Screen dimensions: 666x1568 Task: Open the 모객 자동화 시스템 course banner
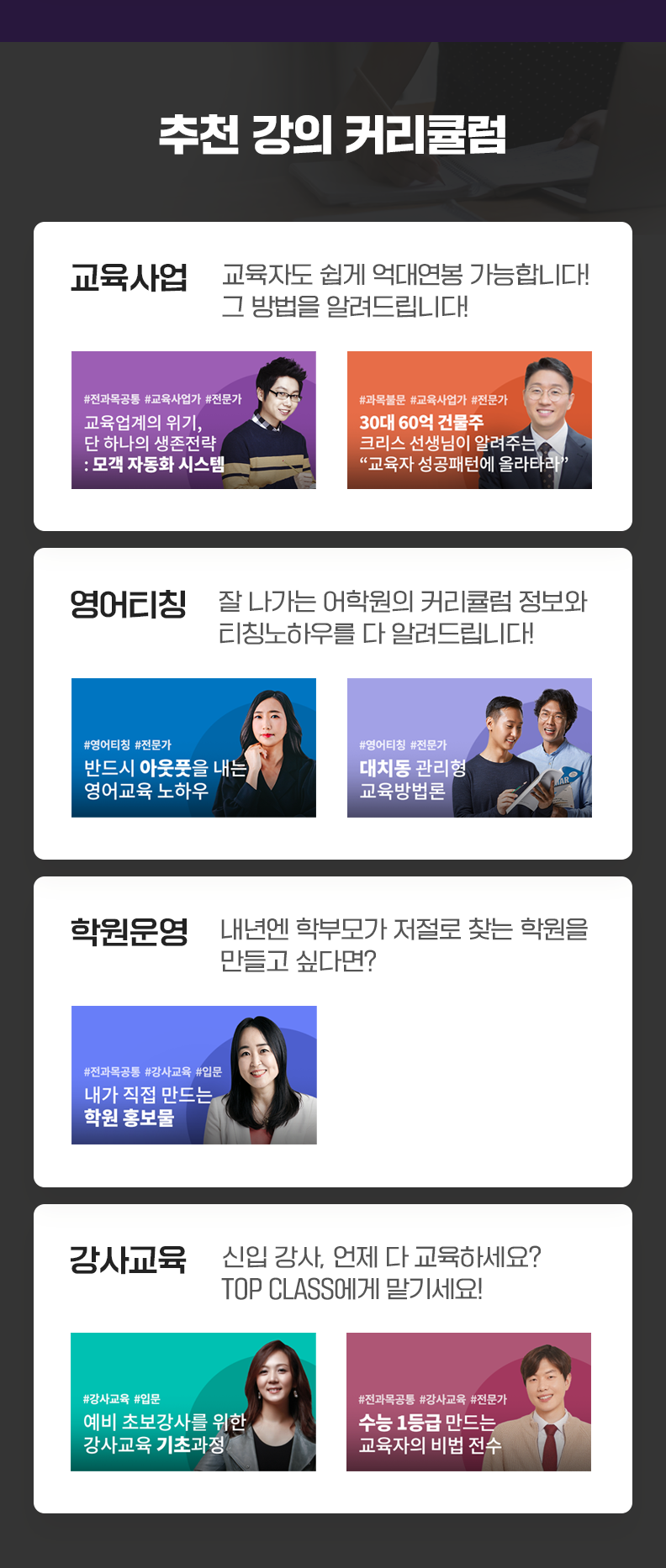(193, 420)
